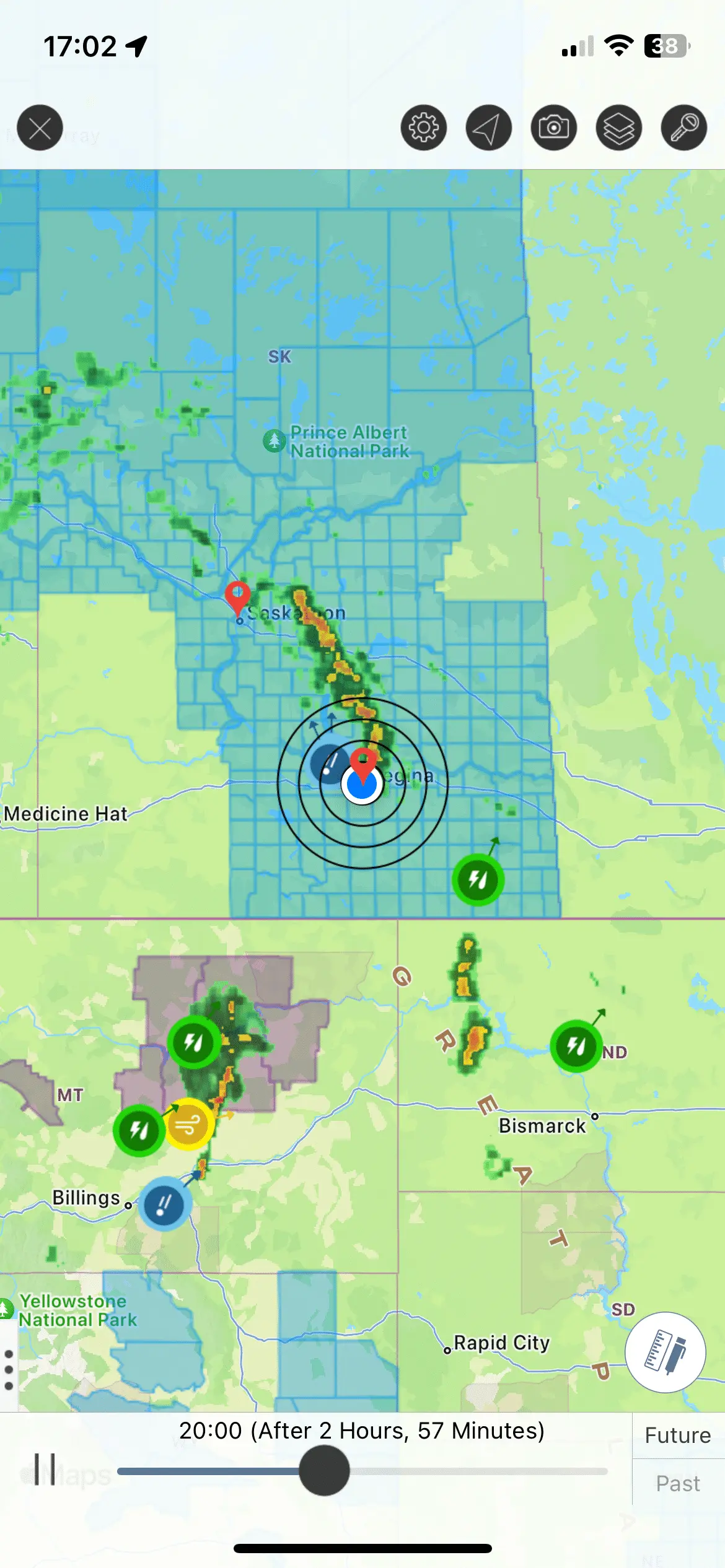Open the ruler and pencil drawing tool
The width and height of the screenshot is (725, 1568).
pos(665,1352)
